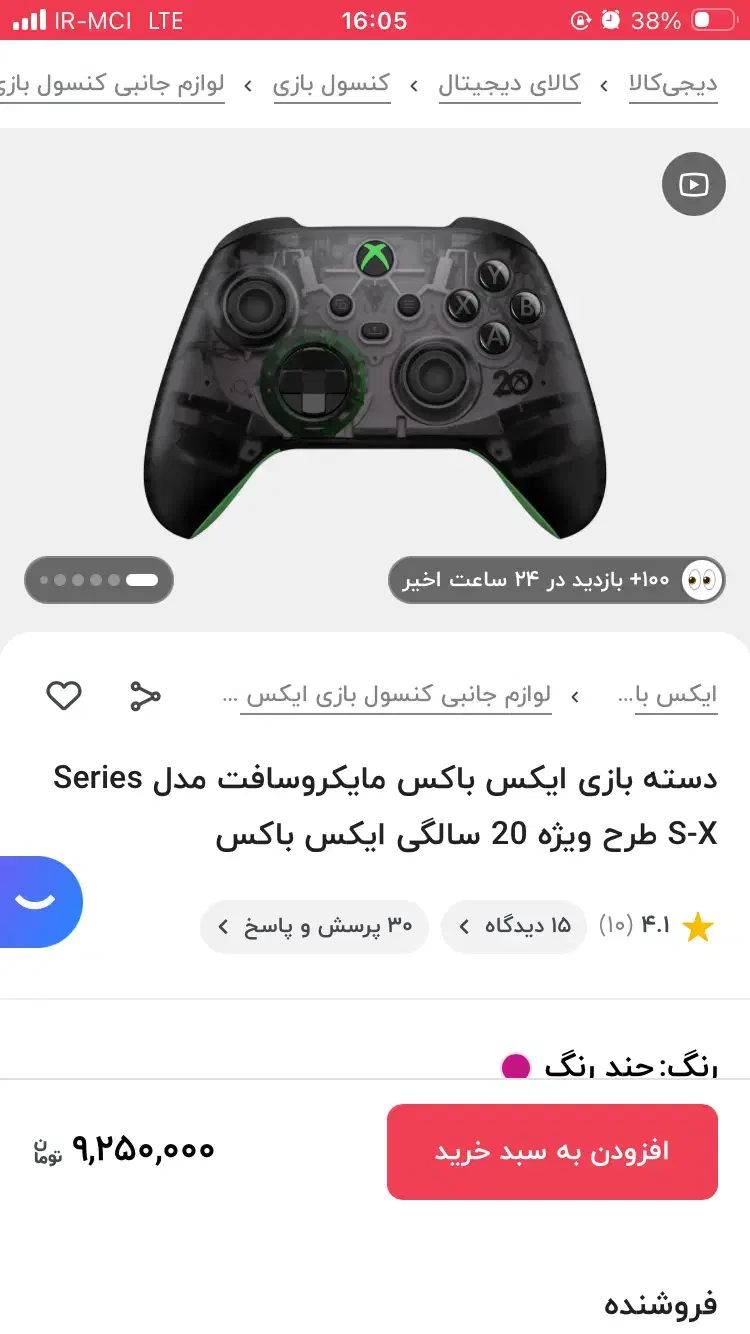Tap the image page indicator dots
750x1334 pixels.
tap(99, 580)
